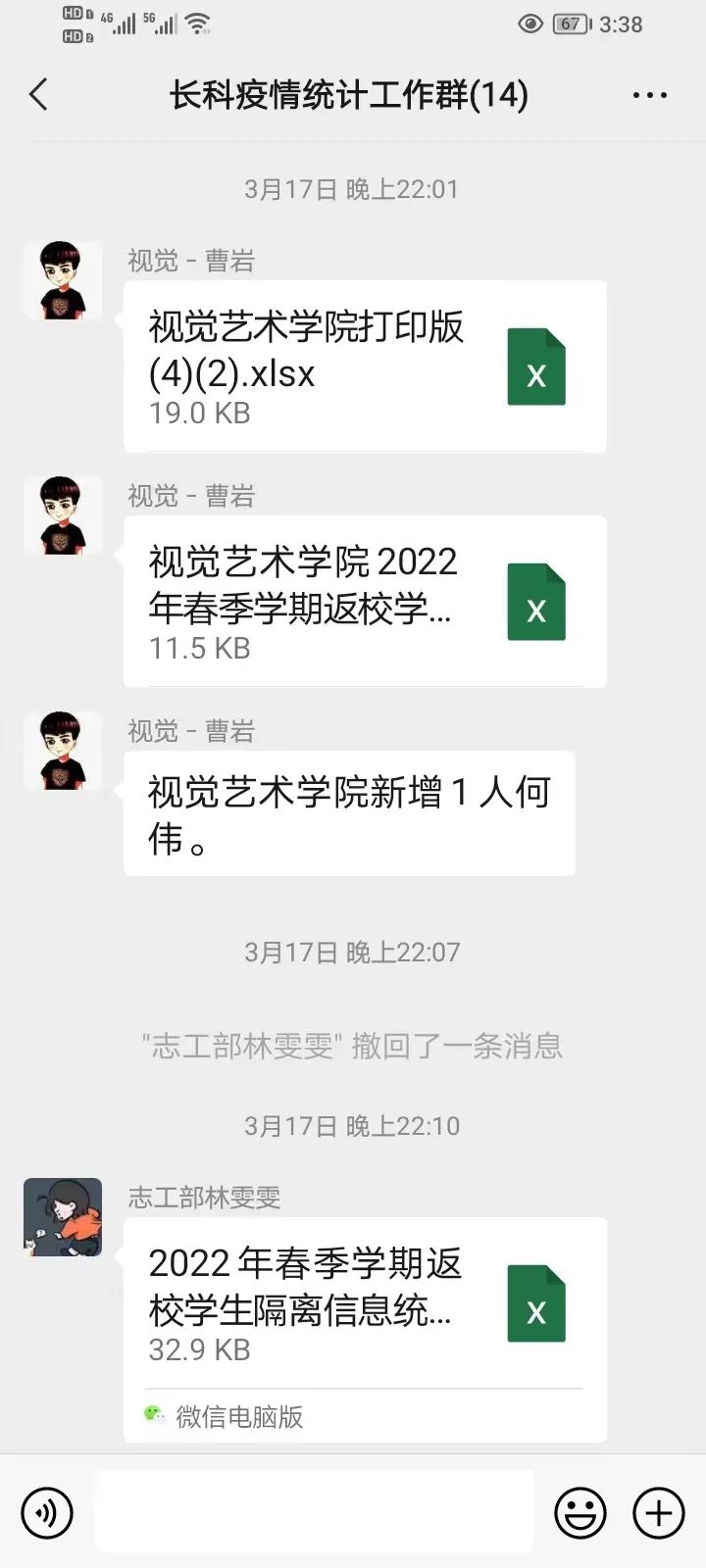Tap 曹岩's avatar beside the 19.0 KB file
Image resolution: width=706 pixels, height=1568 pixels.
click(x=63, y=280)
